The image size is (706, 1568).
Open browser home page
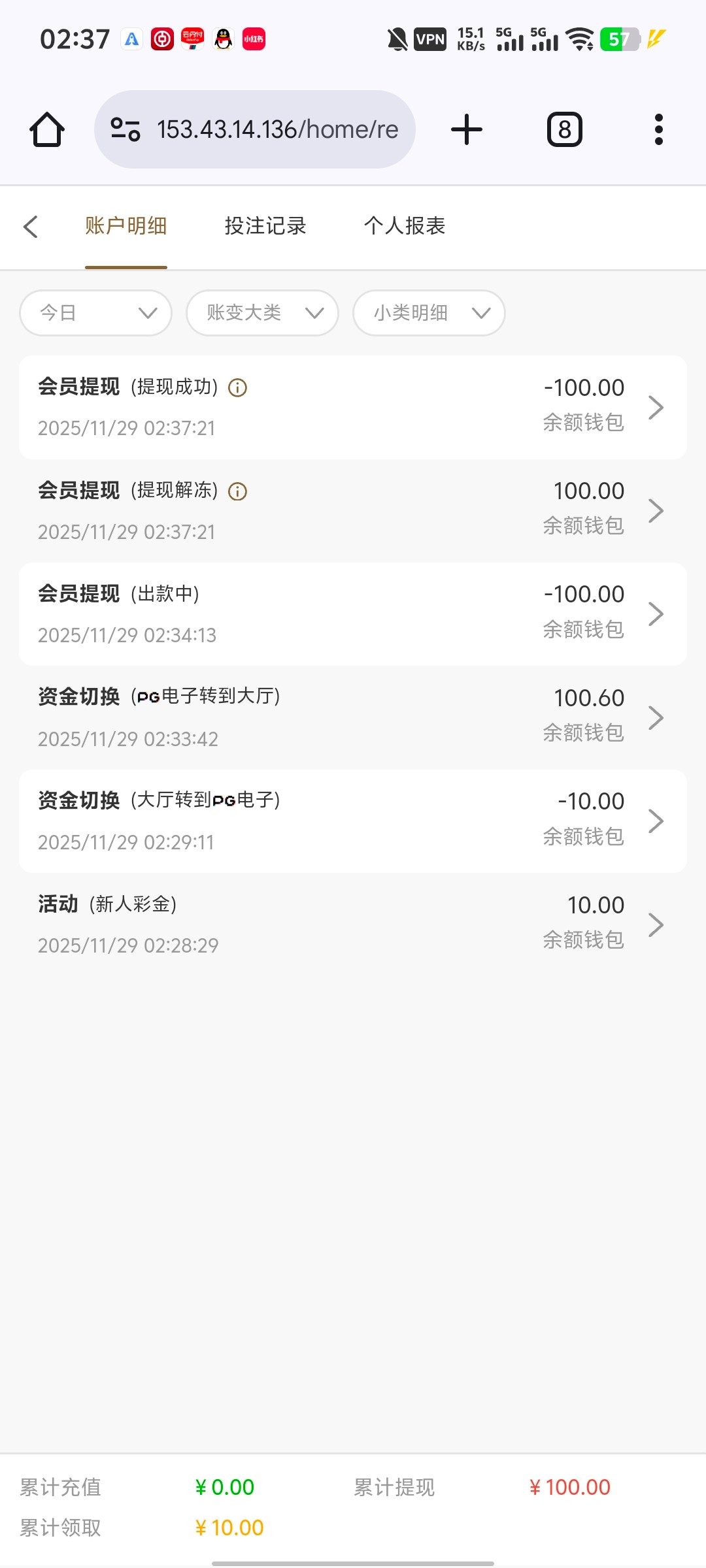click(x=47, y=129)
